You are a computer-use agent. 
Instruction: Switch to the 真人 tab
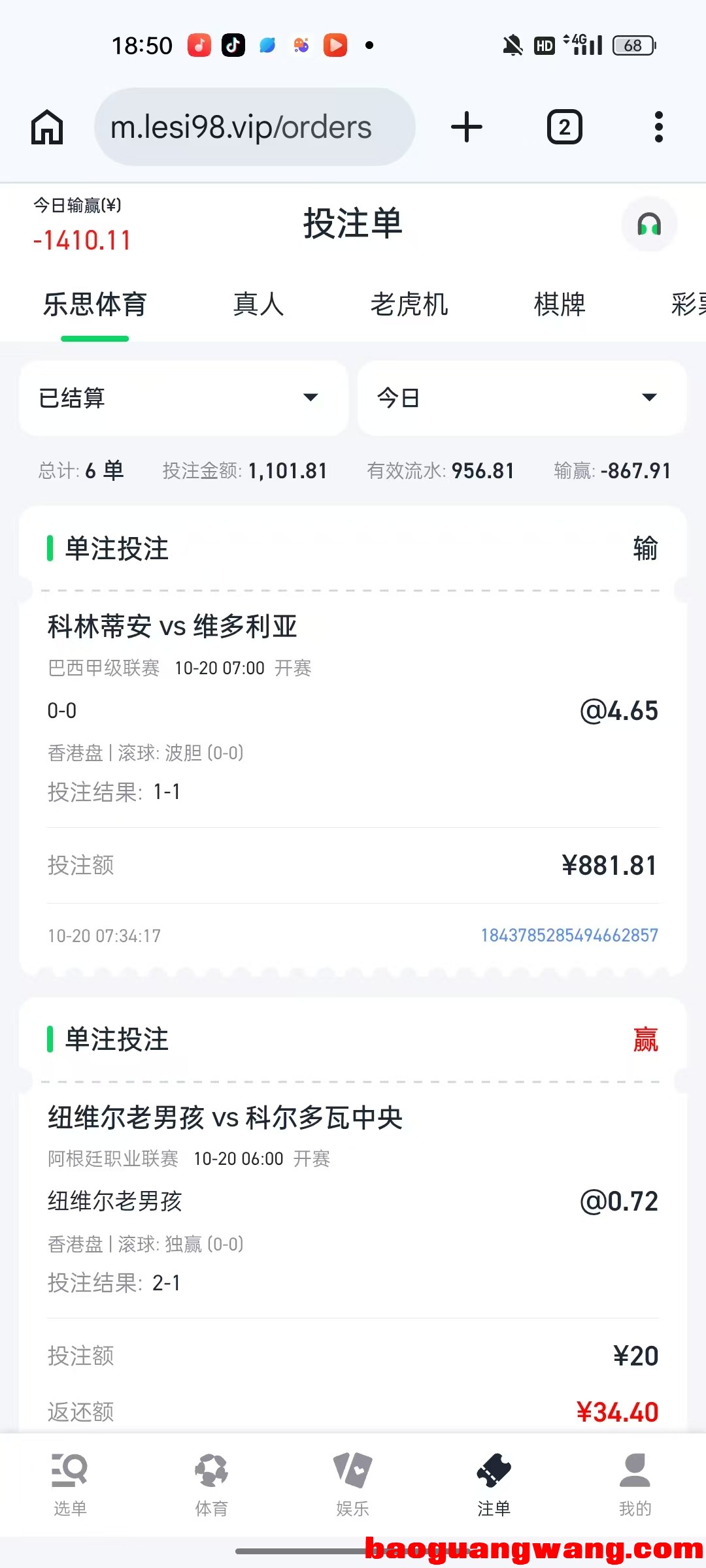(x=259, y=304)
